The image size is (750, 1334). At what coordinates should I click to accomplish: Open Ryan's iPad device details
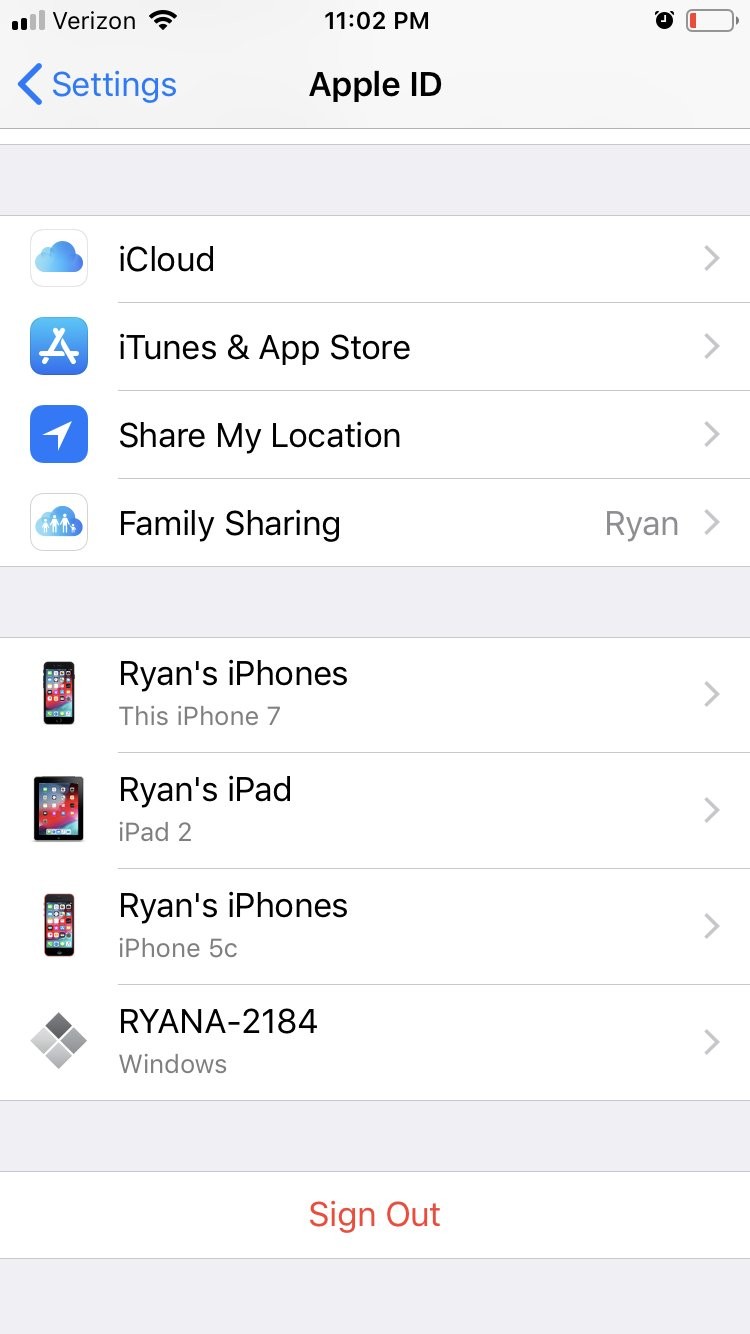[x=375, y=809]
